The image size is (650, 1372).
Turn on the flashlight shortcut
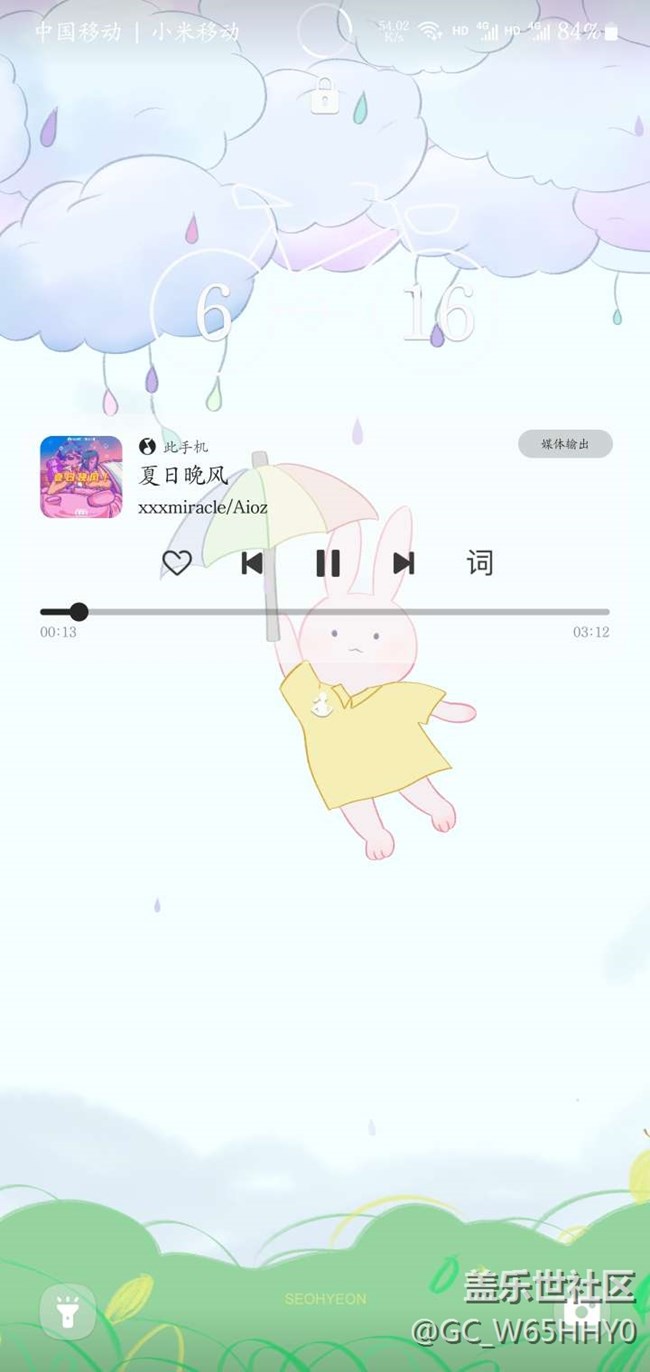pos(67,1311)
